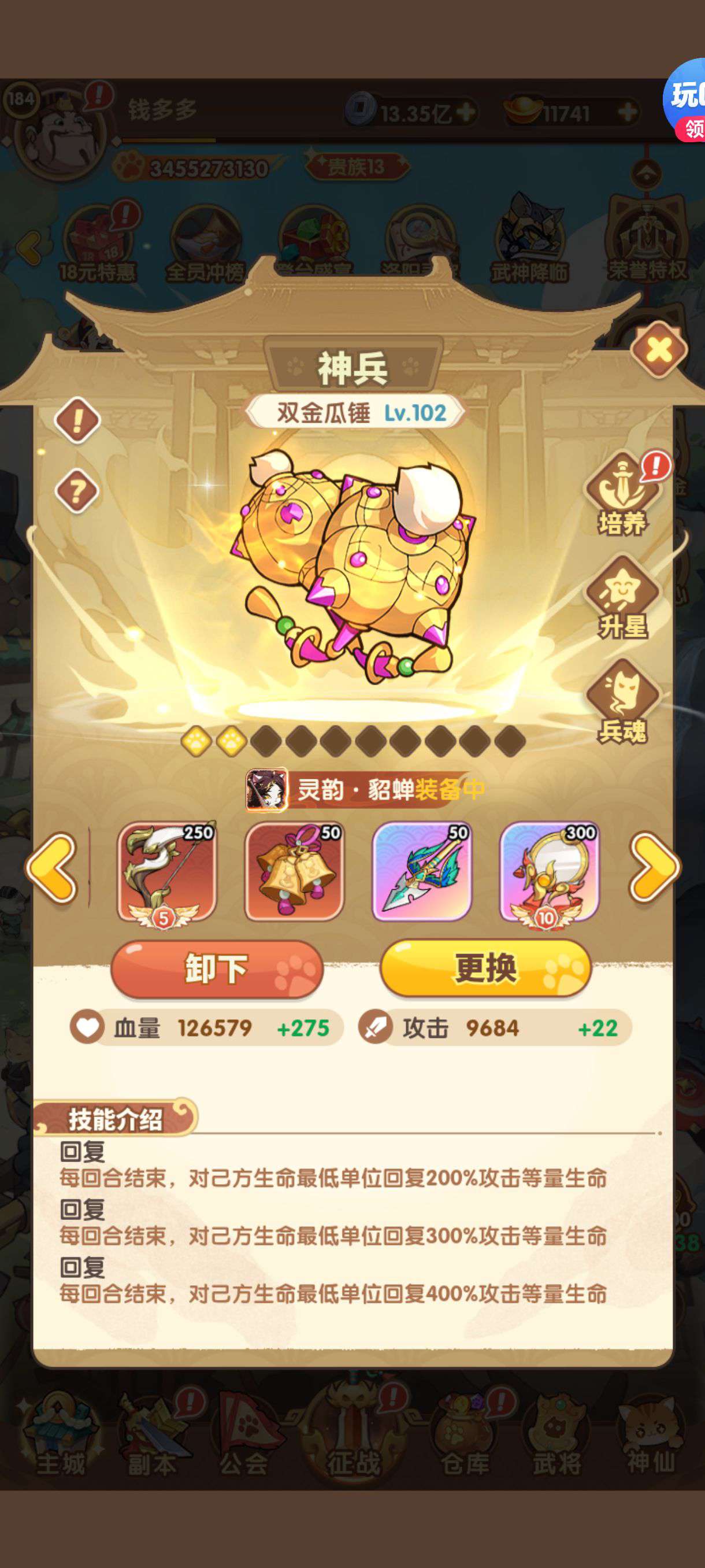Open the exclamation info icon
This screenshot has width=705, height=1568.
point(77,420)
